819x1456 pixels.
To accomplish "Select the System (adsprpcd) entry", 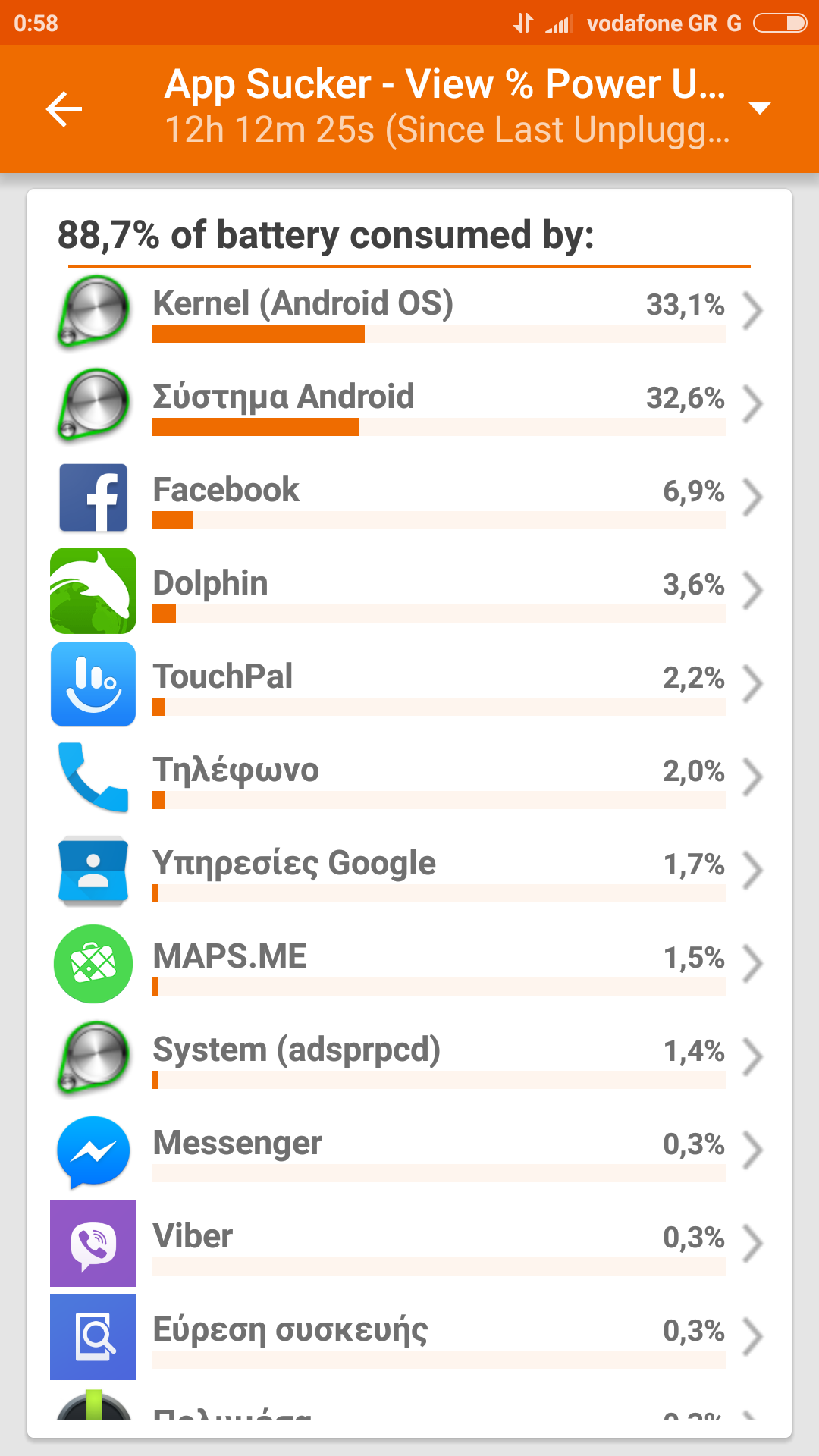I will pos(409,1057).
